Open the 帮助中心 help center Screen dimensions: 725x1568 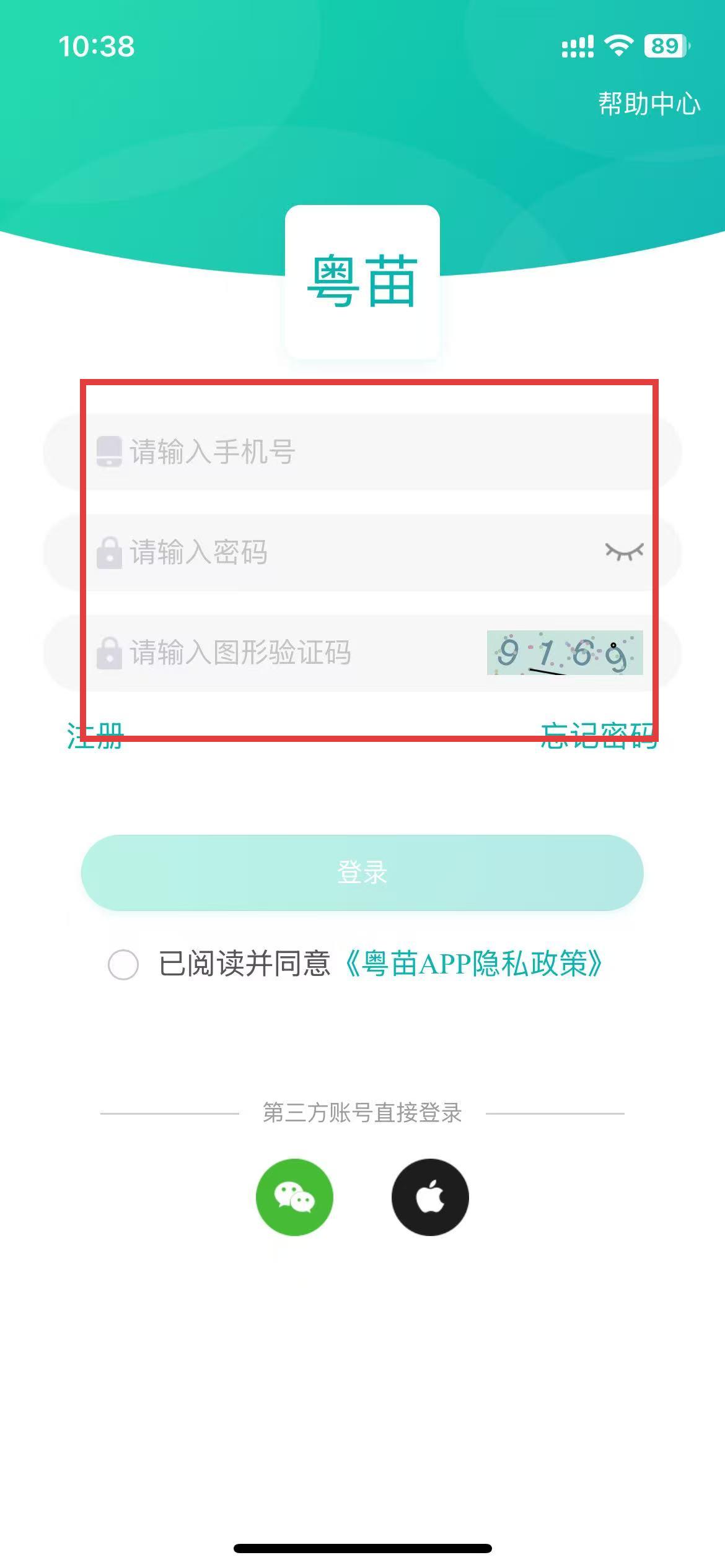648,103
